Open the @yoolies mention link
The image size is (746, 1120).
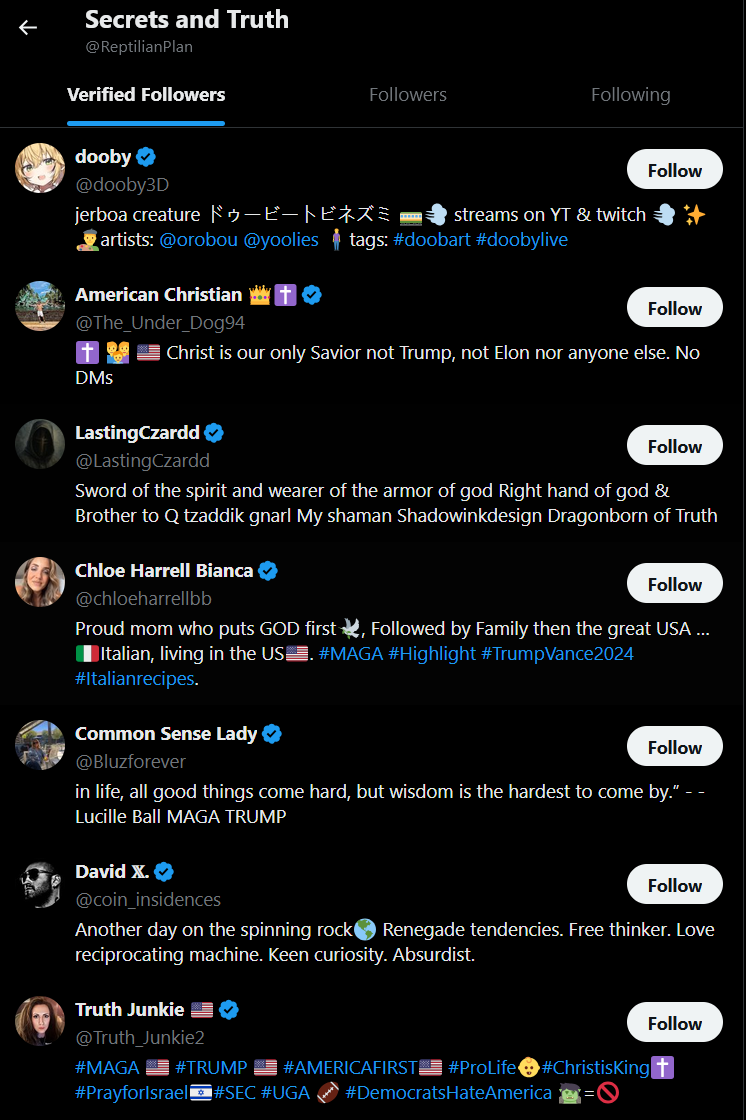click(281, 240)
